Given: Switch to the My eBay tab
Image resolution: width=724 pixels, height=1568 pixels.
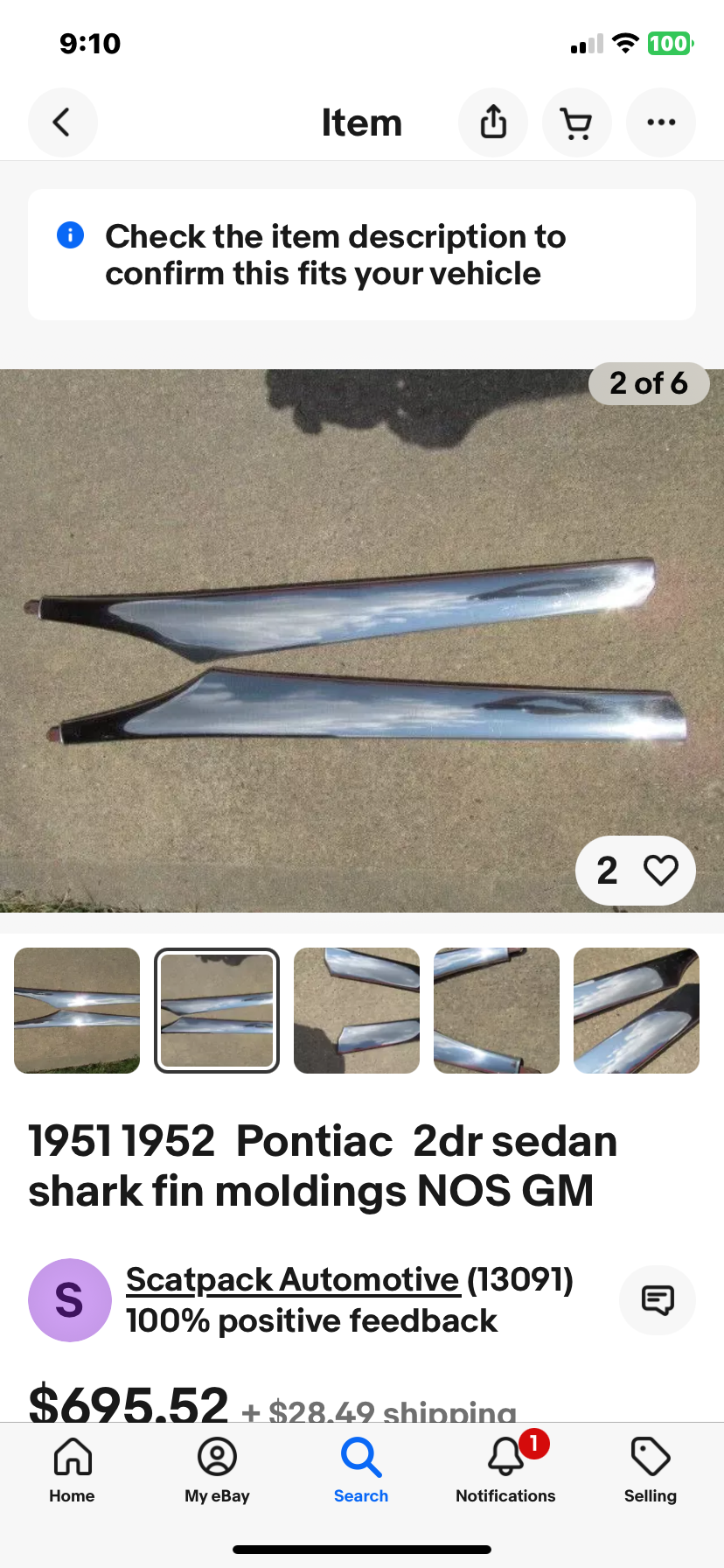Looking at the screenshot, I should (217, 1470).
